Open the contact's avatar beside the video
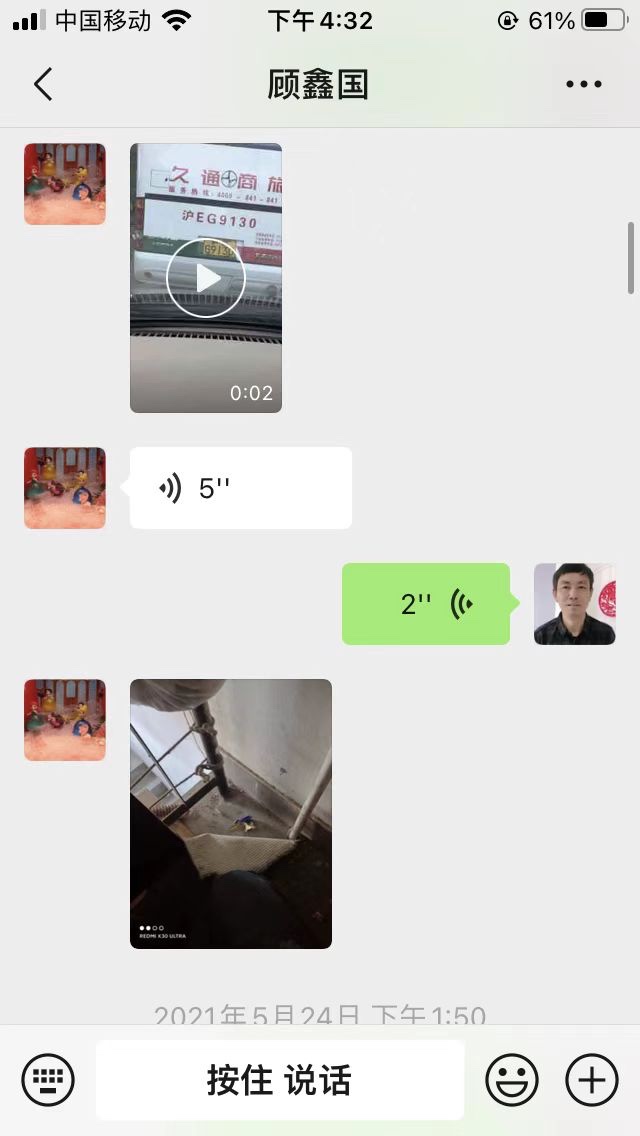Screen dimensions: 640x1136 tap(65, 184)
